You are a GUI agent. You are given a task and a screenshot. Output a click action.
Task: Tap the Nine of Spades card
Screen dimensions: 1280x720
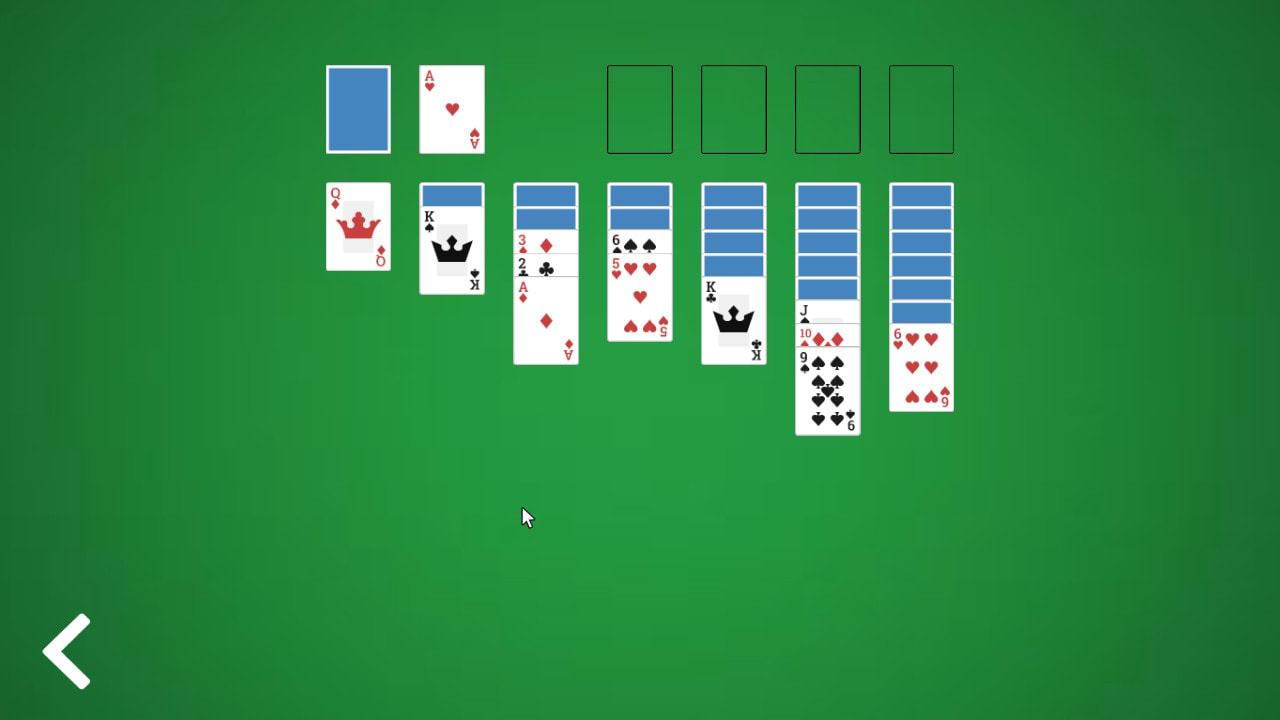828,391
